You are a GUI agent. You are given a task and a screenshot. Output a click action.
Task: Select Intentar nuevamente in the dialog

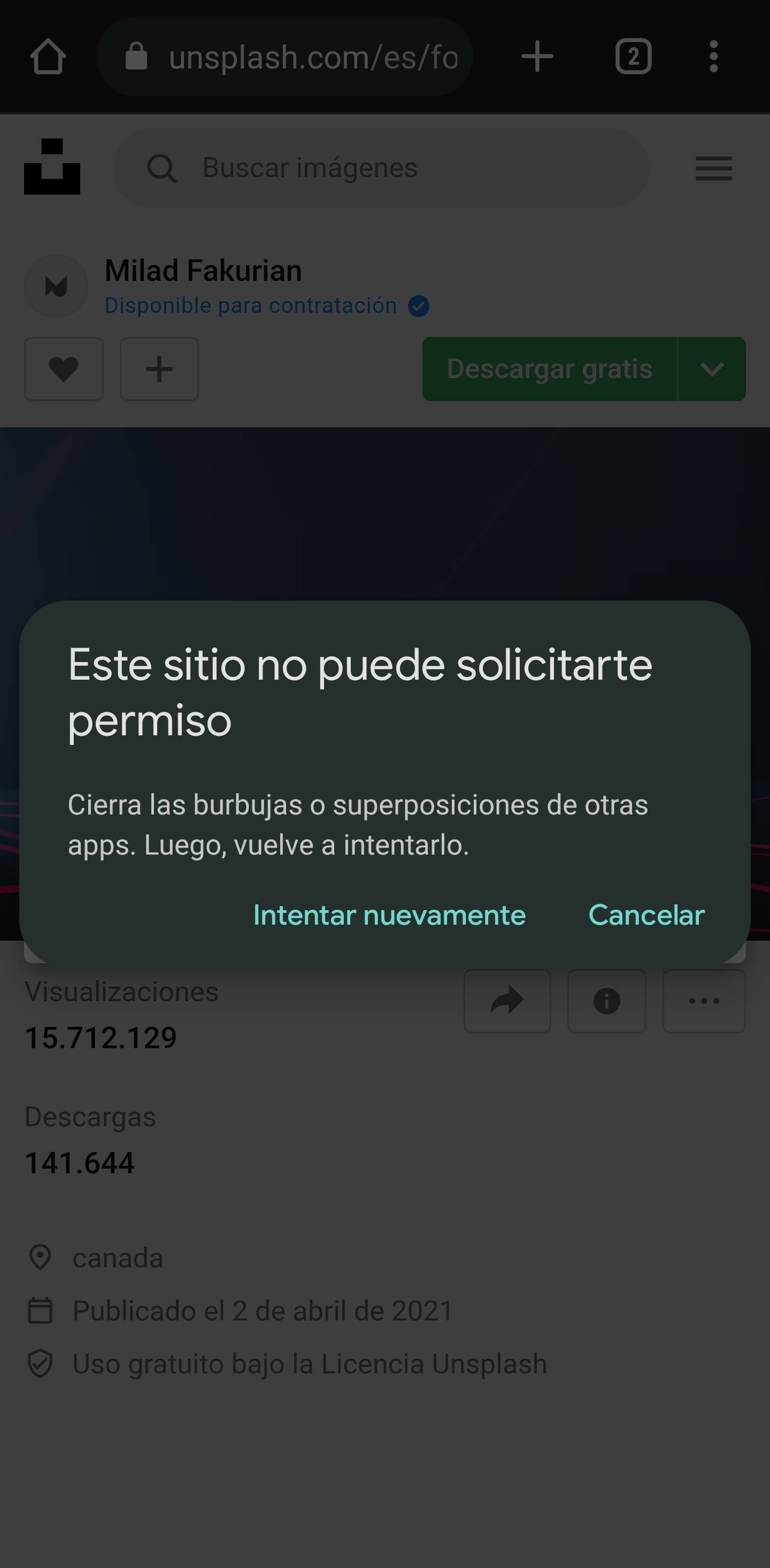tap(389, 915)
